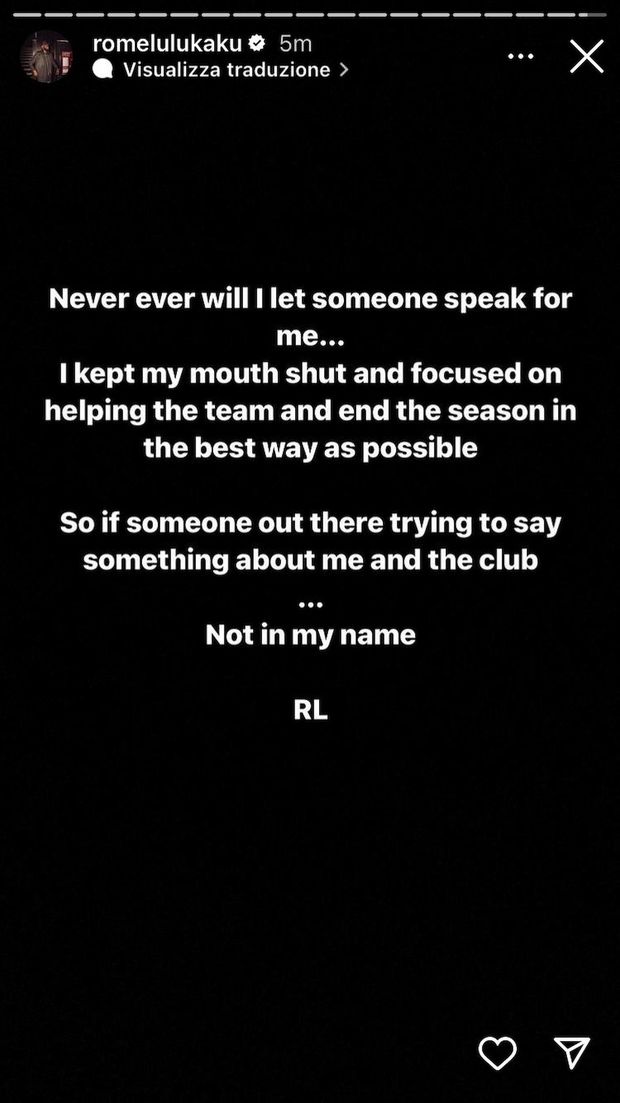Tap Visualizza traduzione to translate story

pos(228,70)
